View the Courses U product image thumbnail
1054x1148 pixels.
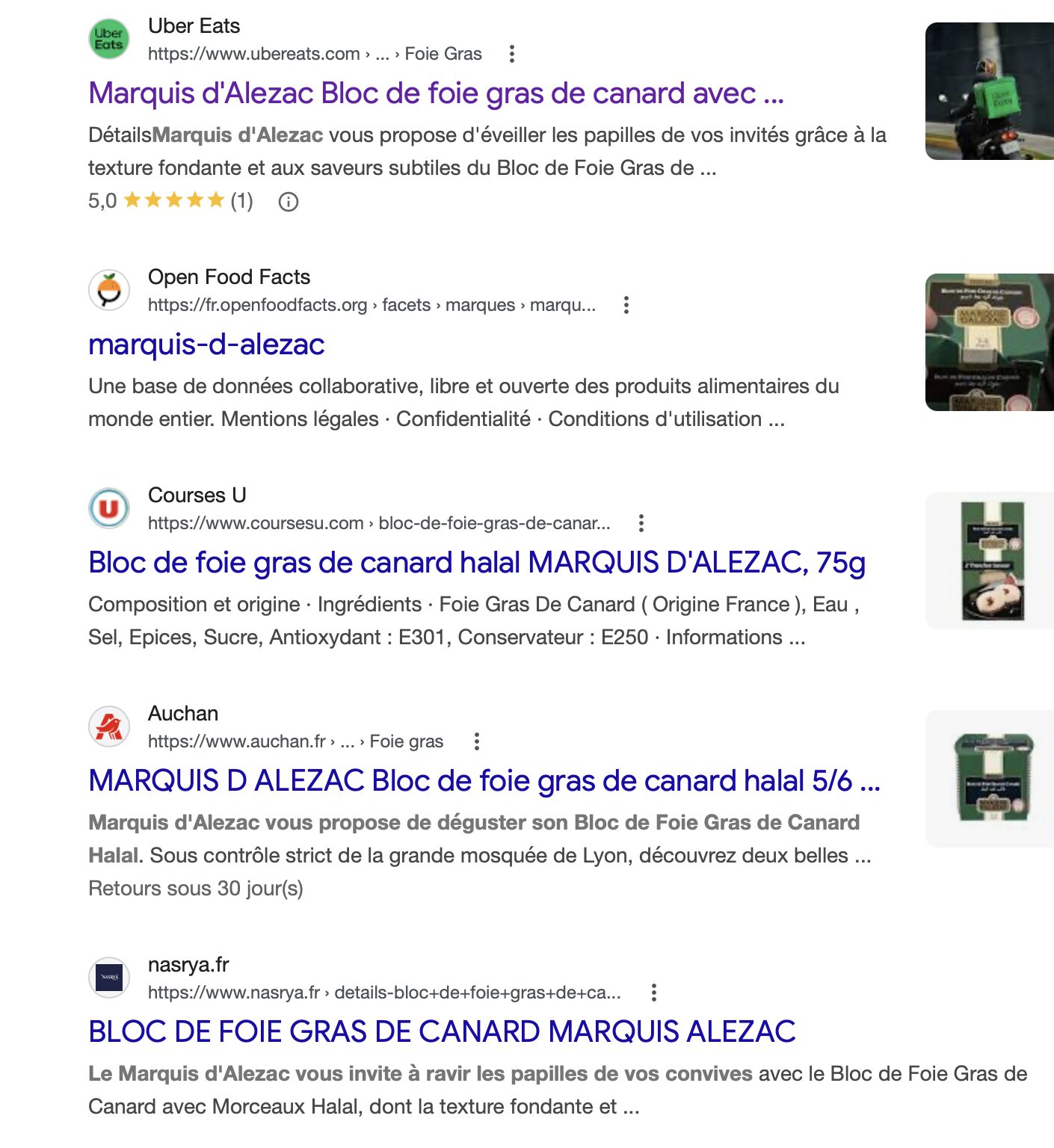(989, 561)
